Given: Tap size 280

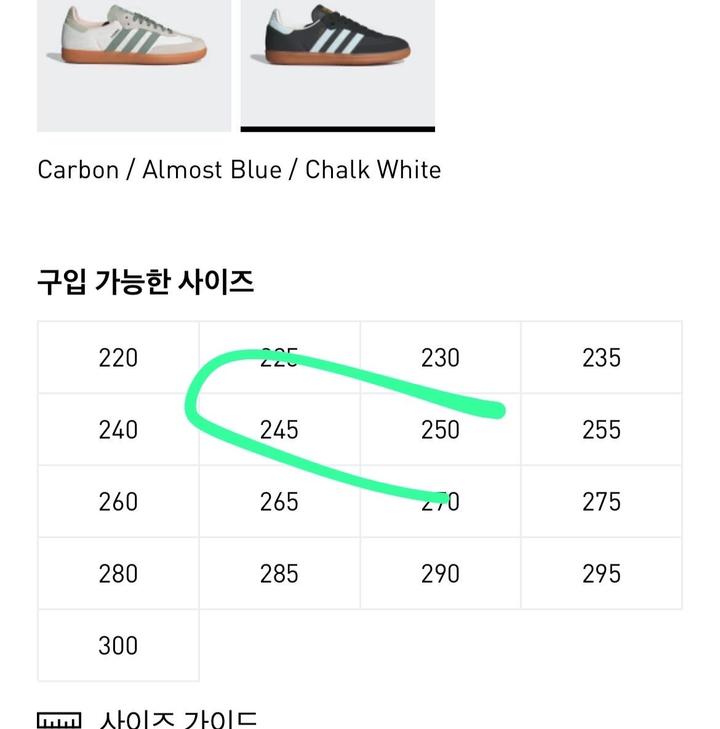Looking at the screenshot, I should tap(118, 574).
